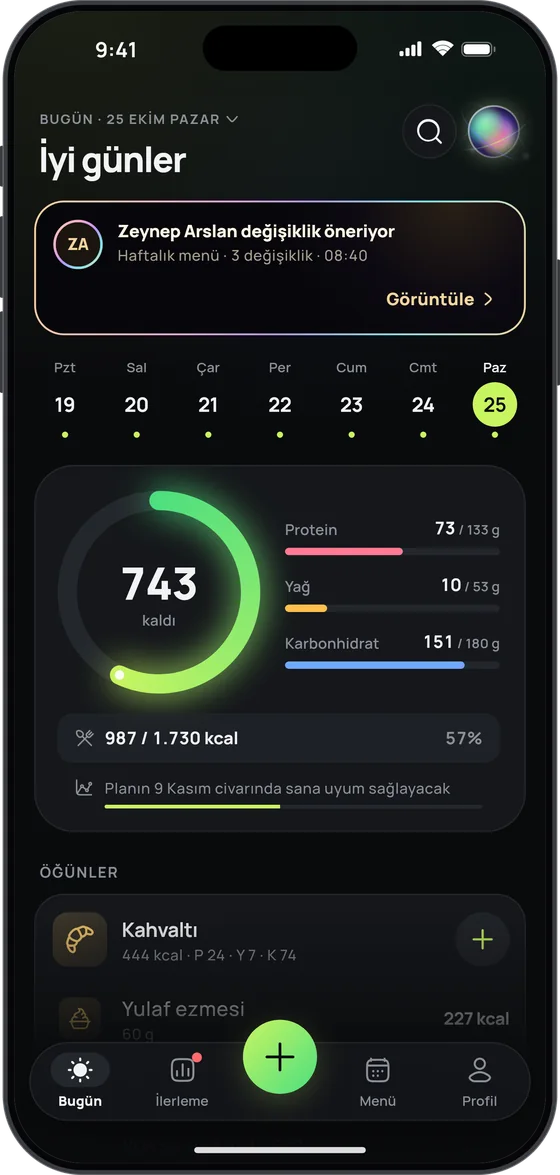
Task: Expand the Bugün 25 Ekim Pazar date dropdown
Action: point(139,119)
